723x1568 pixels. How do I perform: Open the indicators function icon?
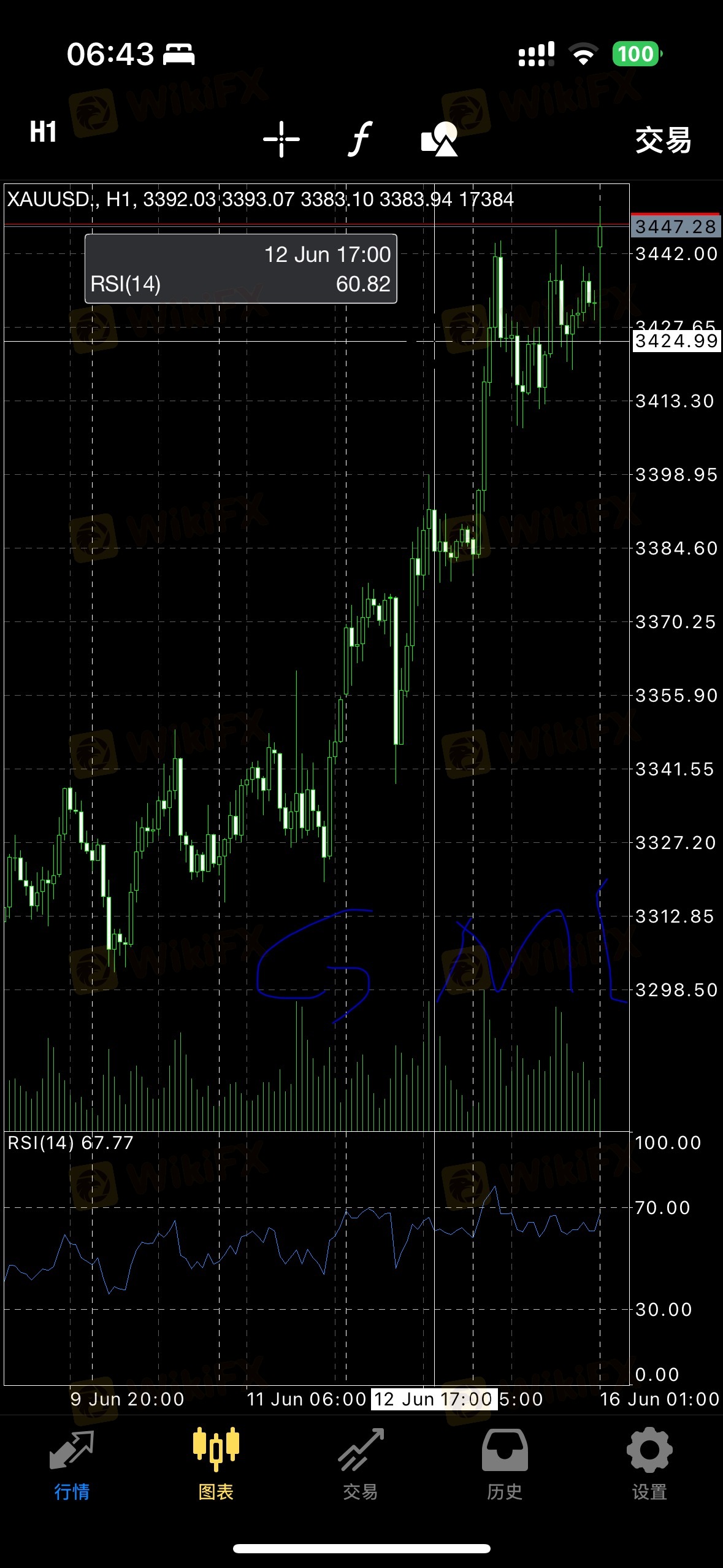point(361,139)
